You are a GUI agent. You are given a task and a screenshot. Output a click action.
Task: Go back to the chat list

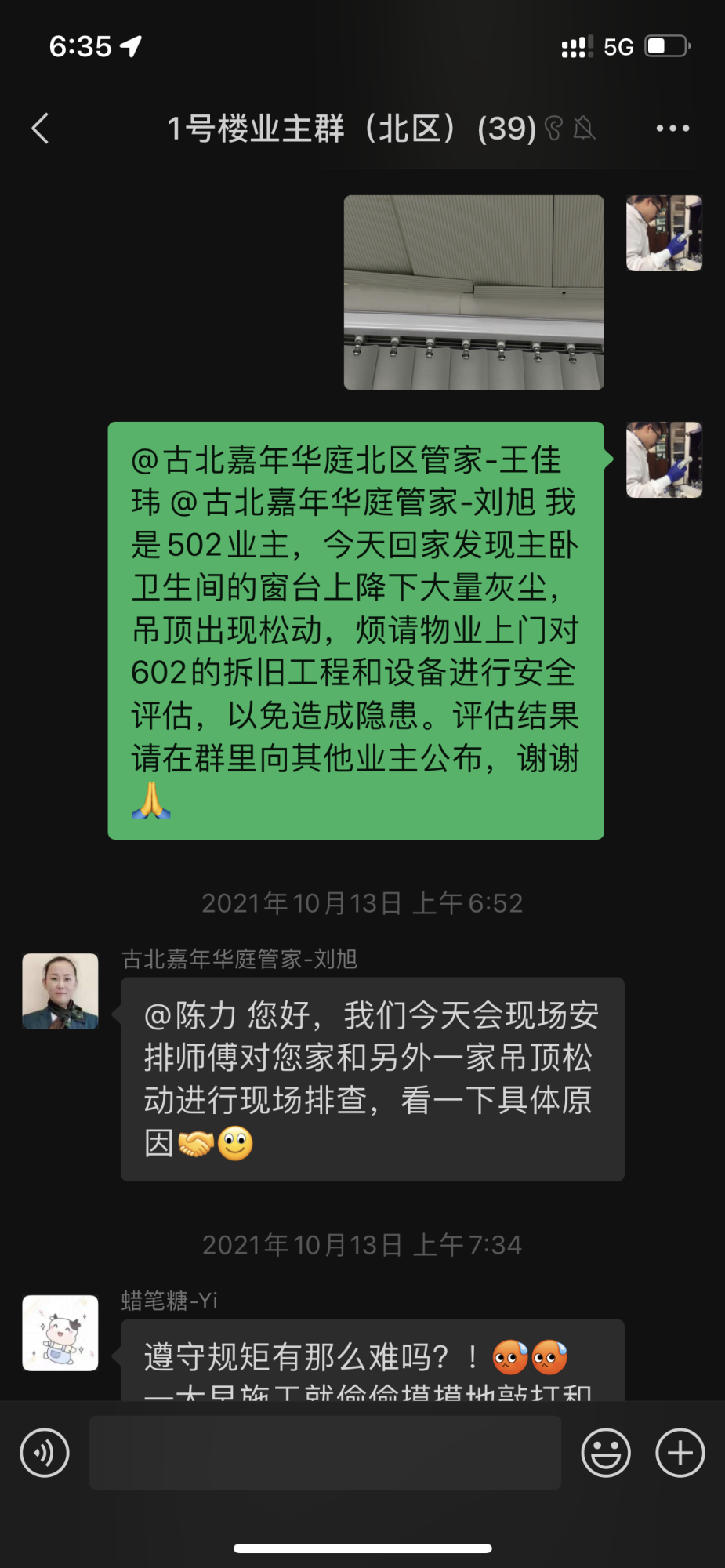(x=41, y=129)
